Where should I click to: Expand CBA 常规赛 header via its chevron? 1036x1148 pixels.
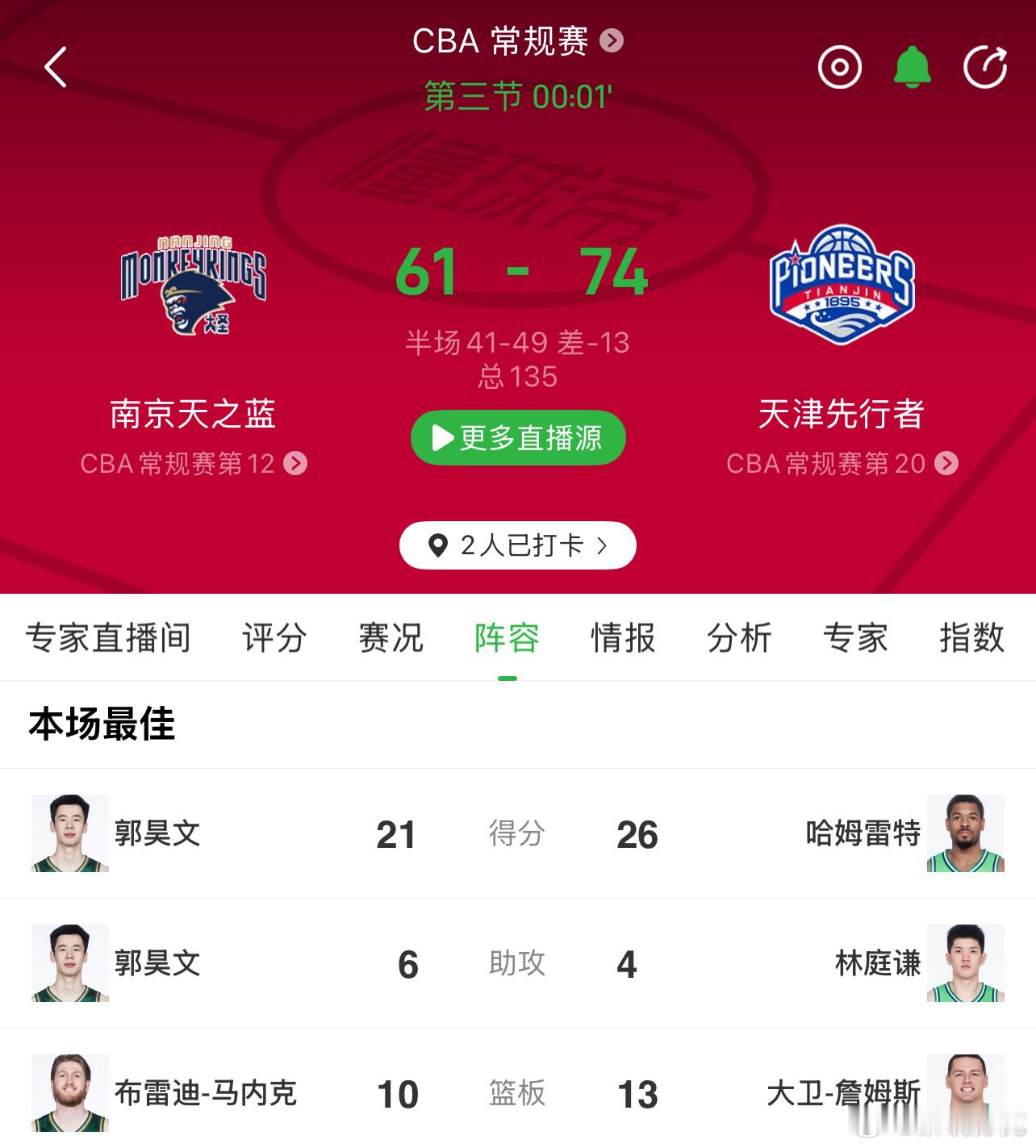pyautogui.click(x=612, y=40)
